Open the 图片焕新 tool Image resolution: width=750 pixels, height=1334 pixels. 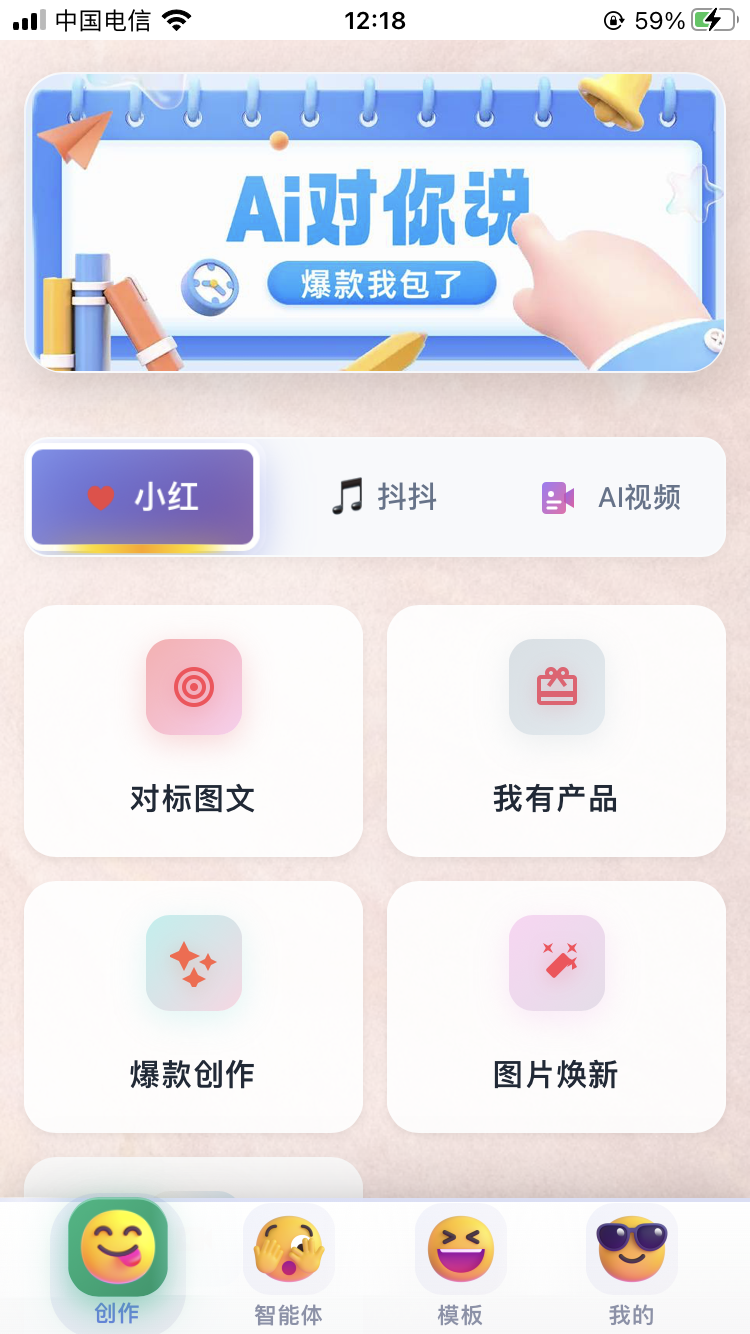[556, 1006]
